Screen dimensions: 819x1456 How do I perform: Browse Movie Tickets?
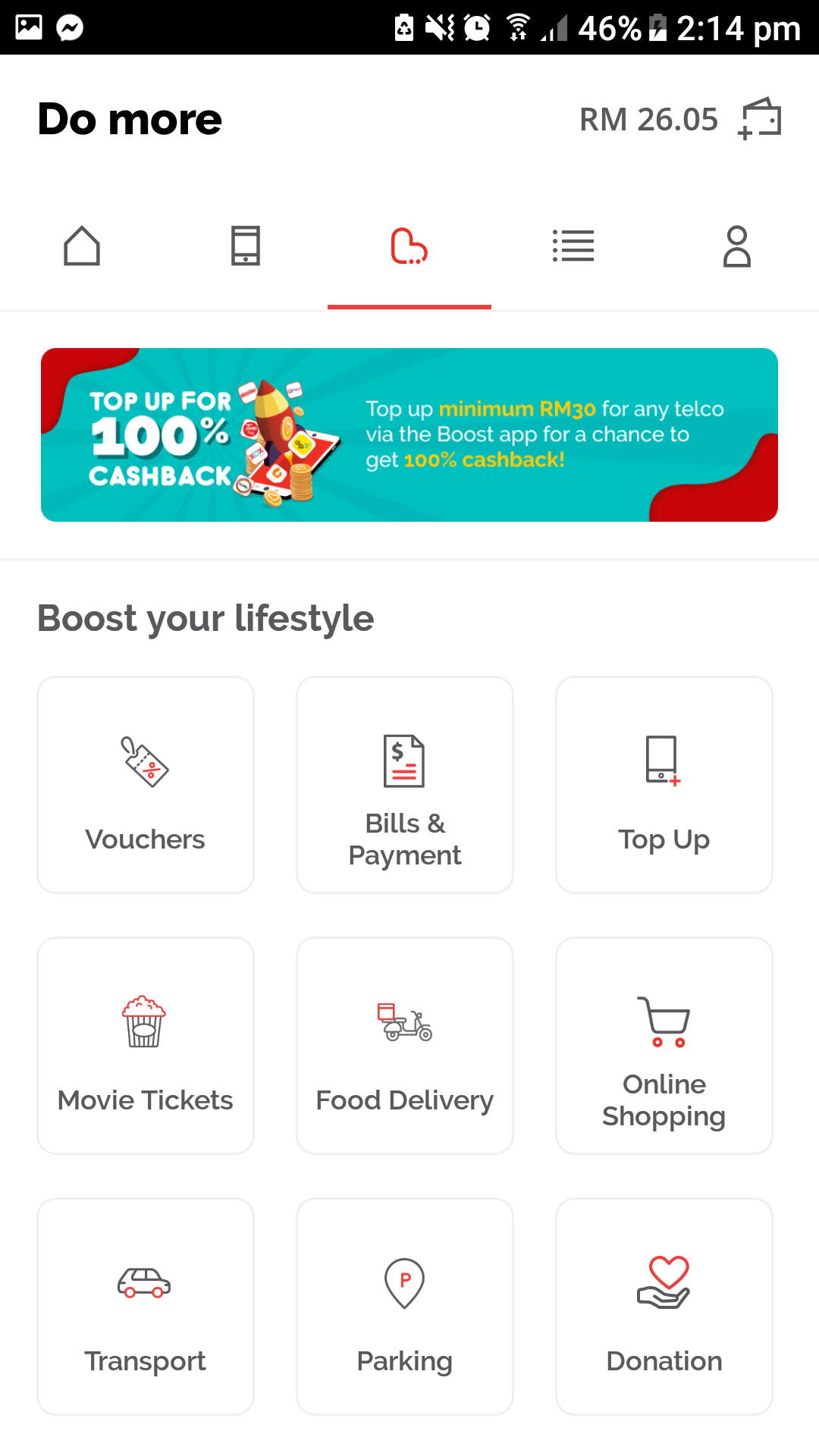click(x=146, y=1046)
